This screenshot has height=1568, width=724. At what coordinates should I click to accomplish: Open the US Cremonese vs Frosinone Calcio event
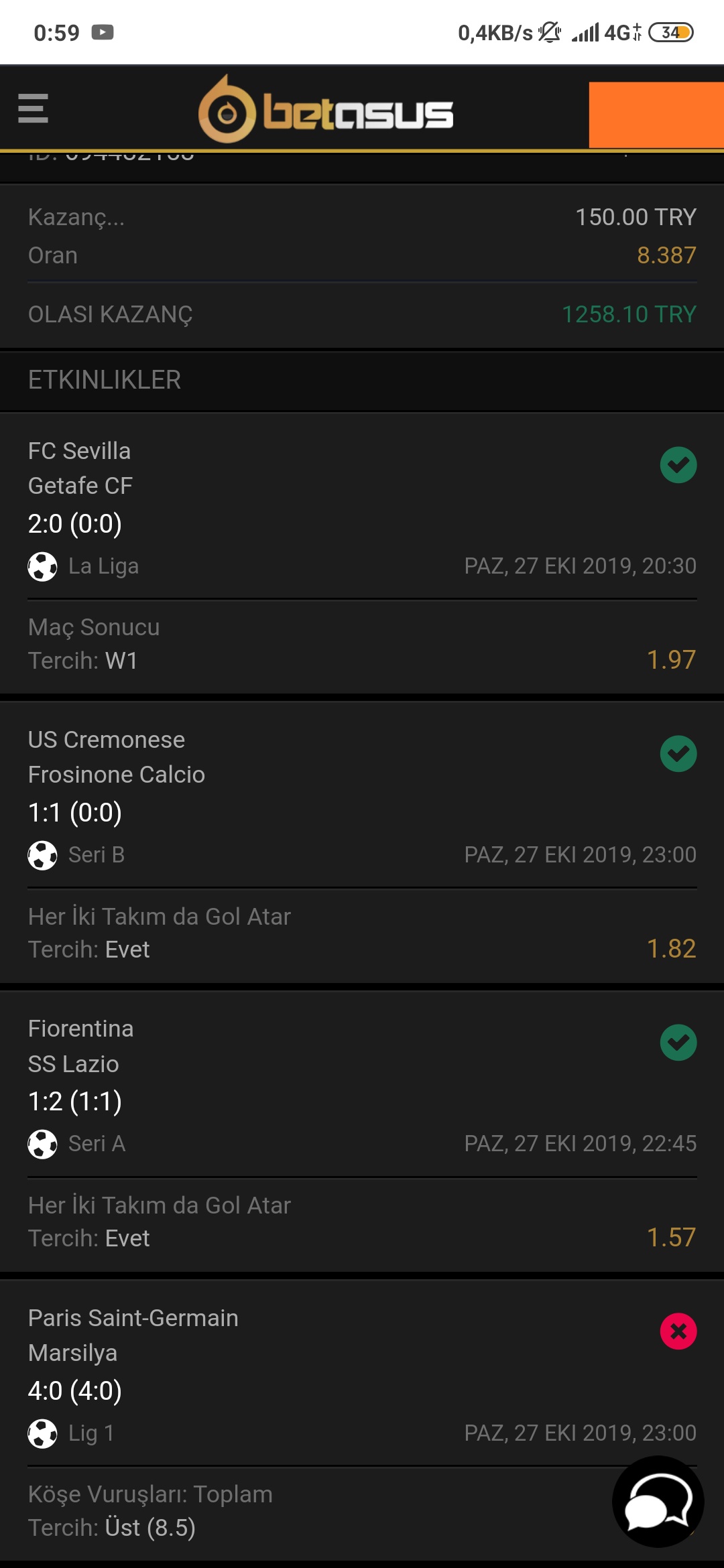click(x=362, y=842)
